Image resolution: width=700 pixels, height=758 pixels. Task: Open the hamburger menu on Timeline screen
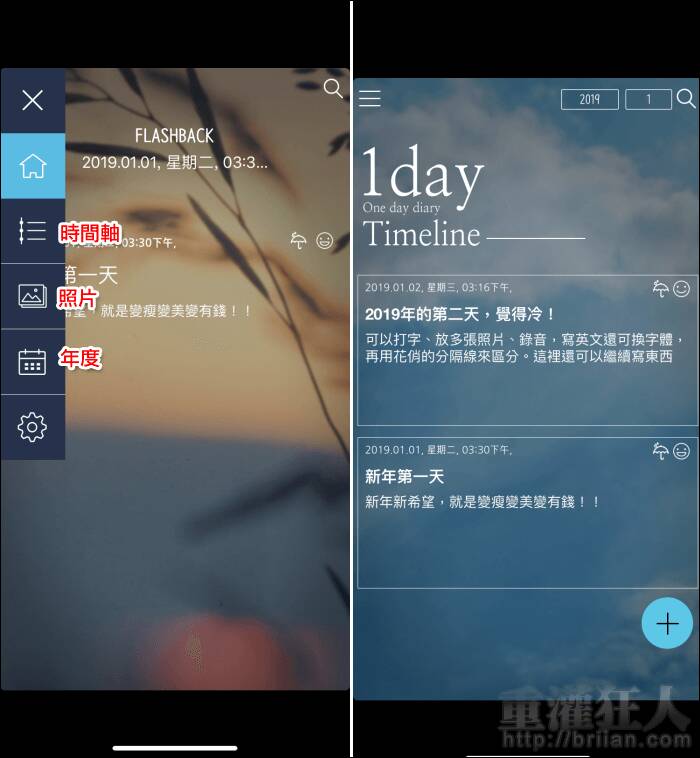pyautogui.click(x=370, y=98)
